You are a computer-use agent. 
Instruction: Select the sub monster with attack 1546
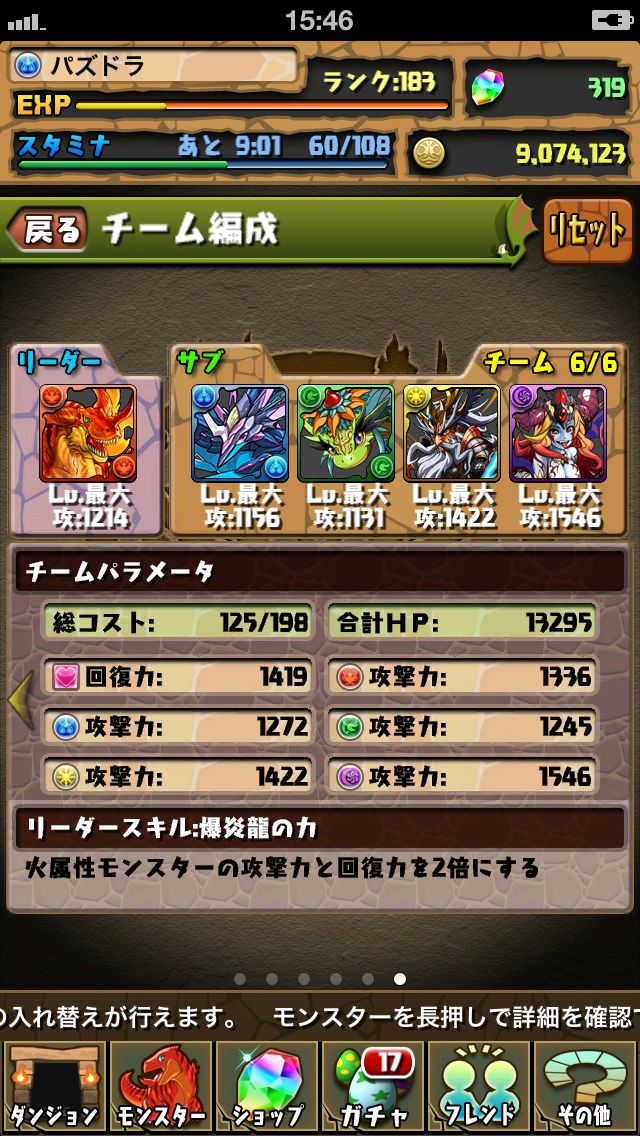click(x=557, y=434)
